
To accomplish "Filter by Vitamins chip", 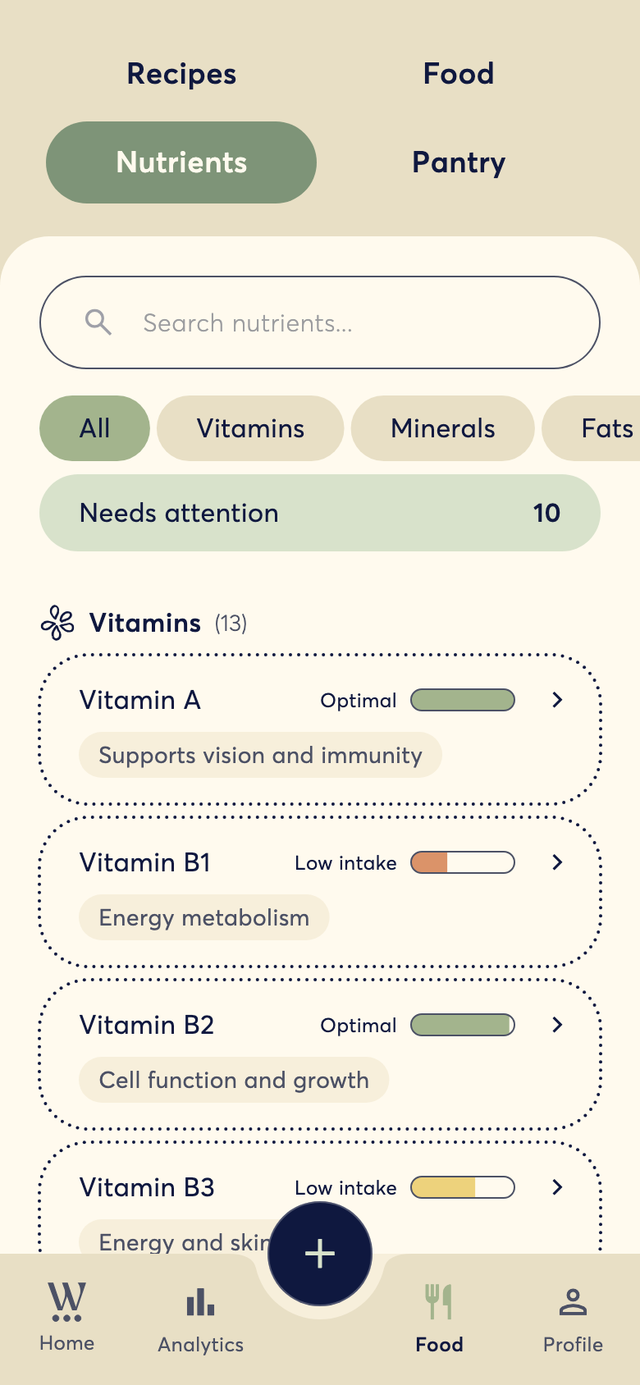I will click(250, 429).
